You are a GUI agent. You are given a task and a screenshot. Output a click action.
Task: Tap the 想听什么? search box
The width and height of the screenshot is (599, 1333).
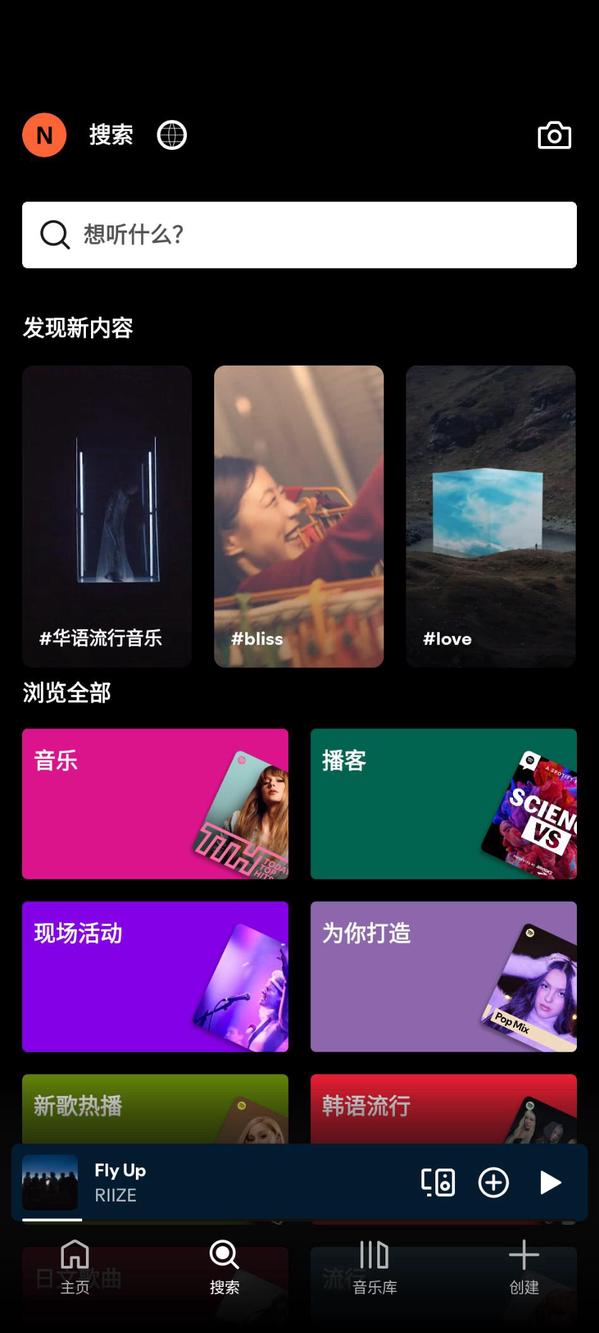[x=299, y=235]
